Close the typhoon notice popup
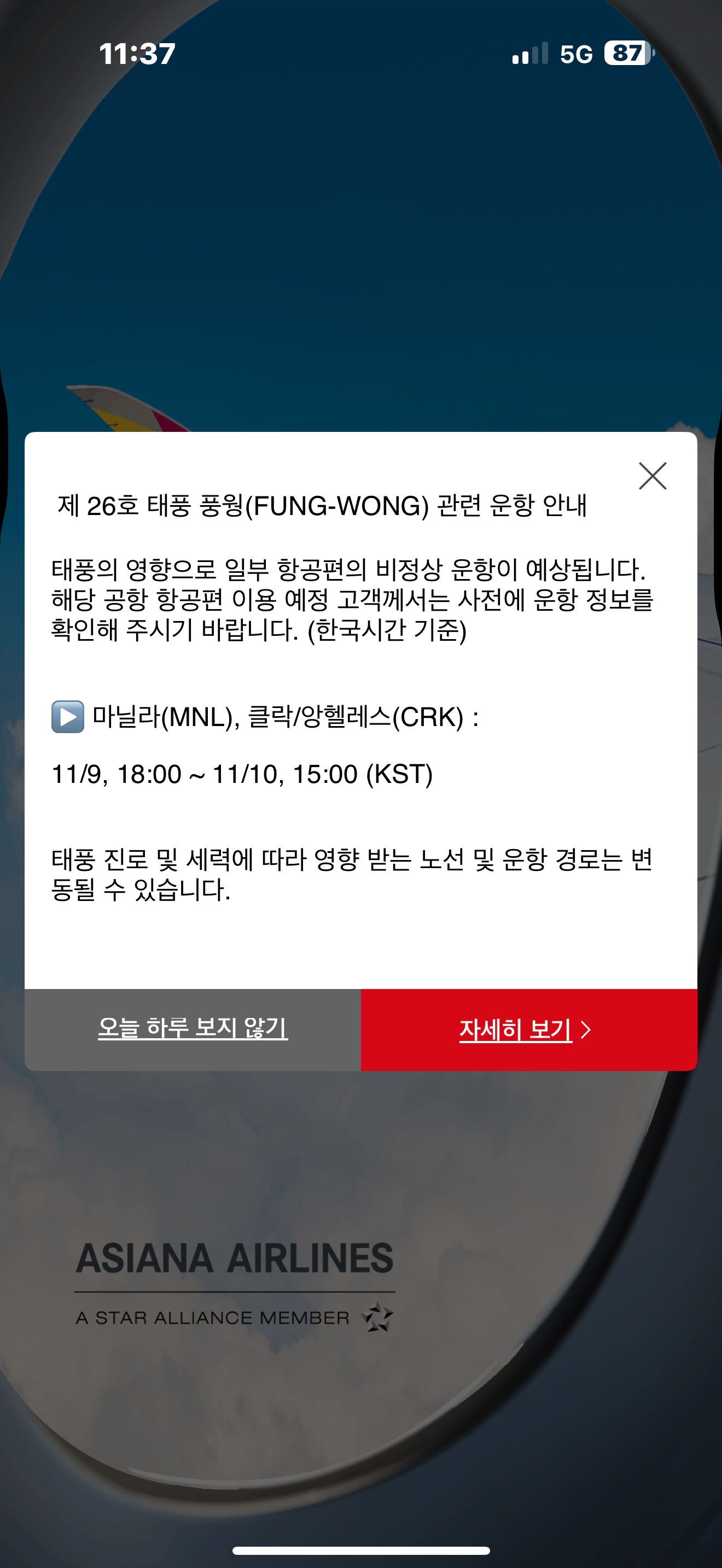 [x=652, y=476]
